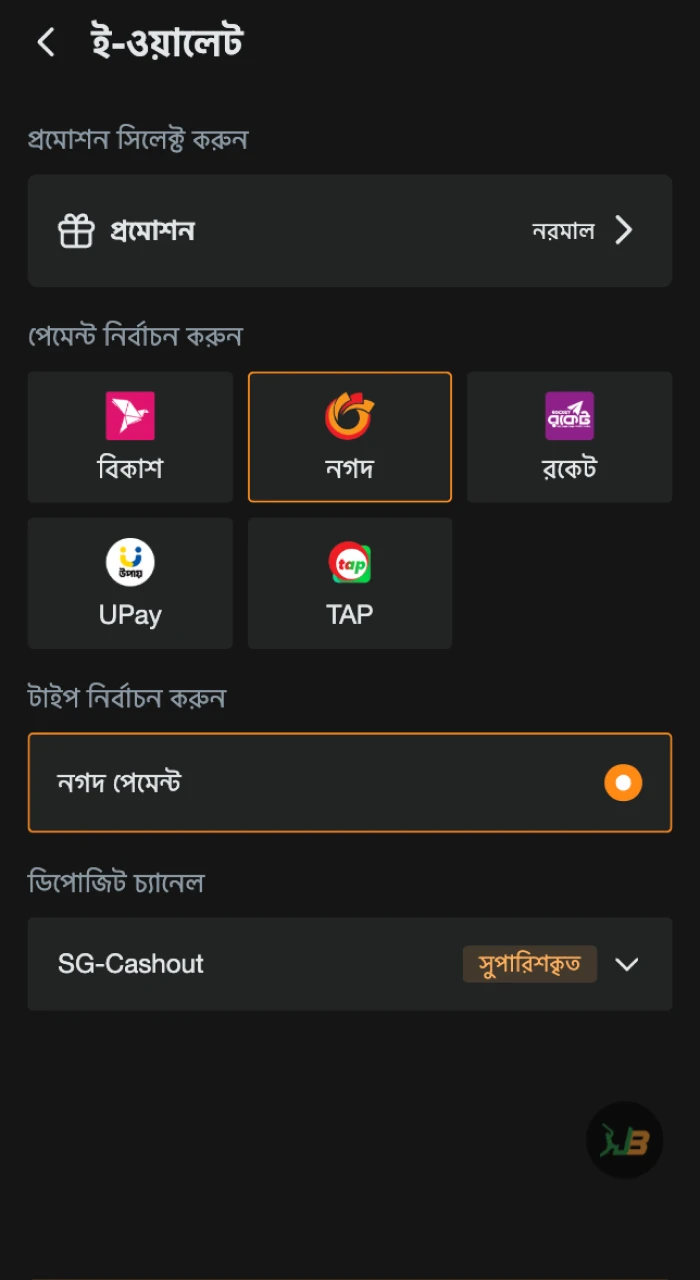Select the নগদ পেমেন্ট type radio option
Viewport: 700px width, 1280px height.
tap(622, 783)
